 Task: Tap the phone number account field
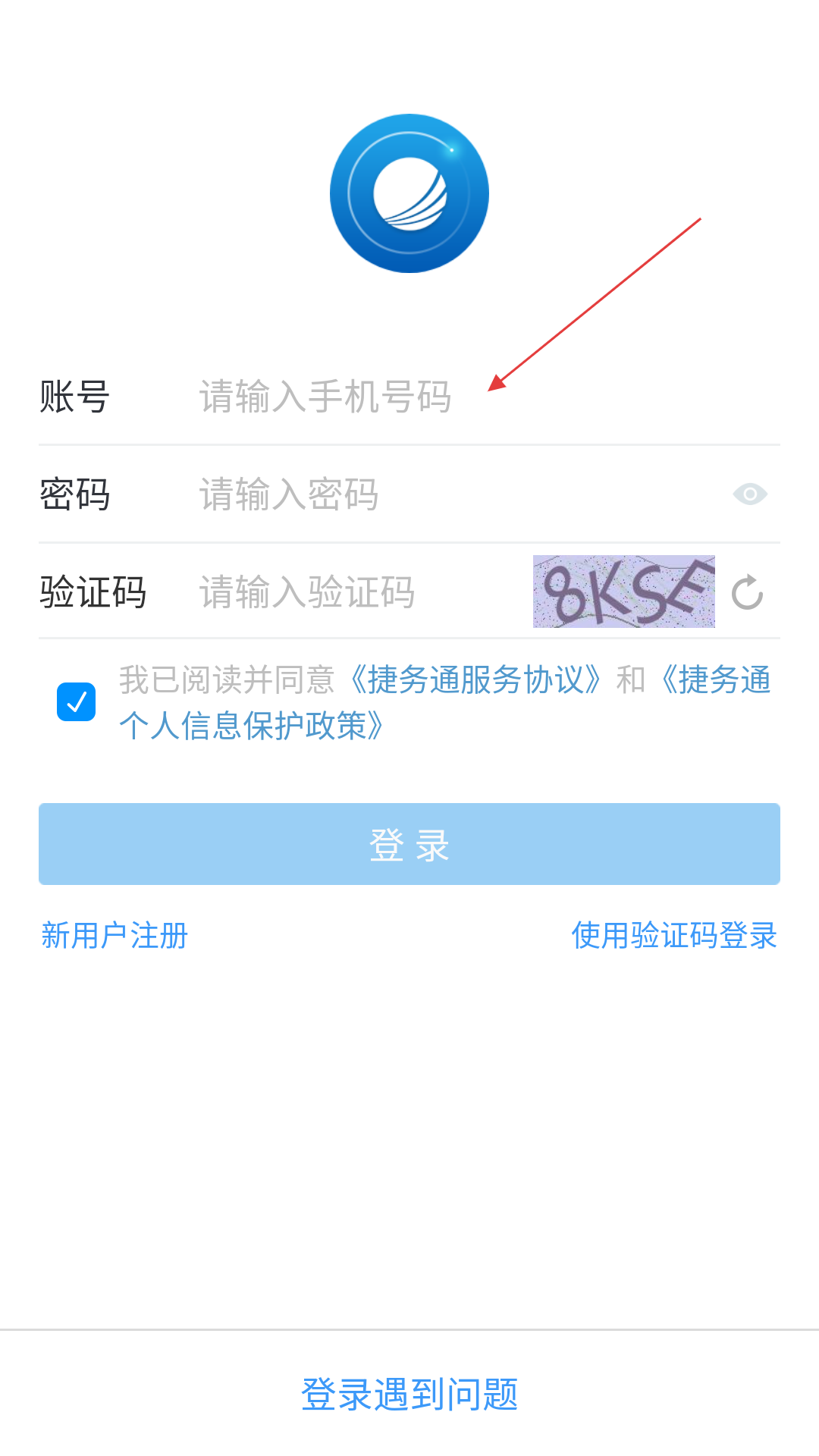click(x=485, y=397)
